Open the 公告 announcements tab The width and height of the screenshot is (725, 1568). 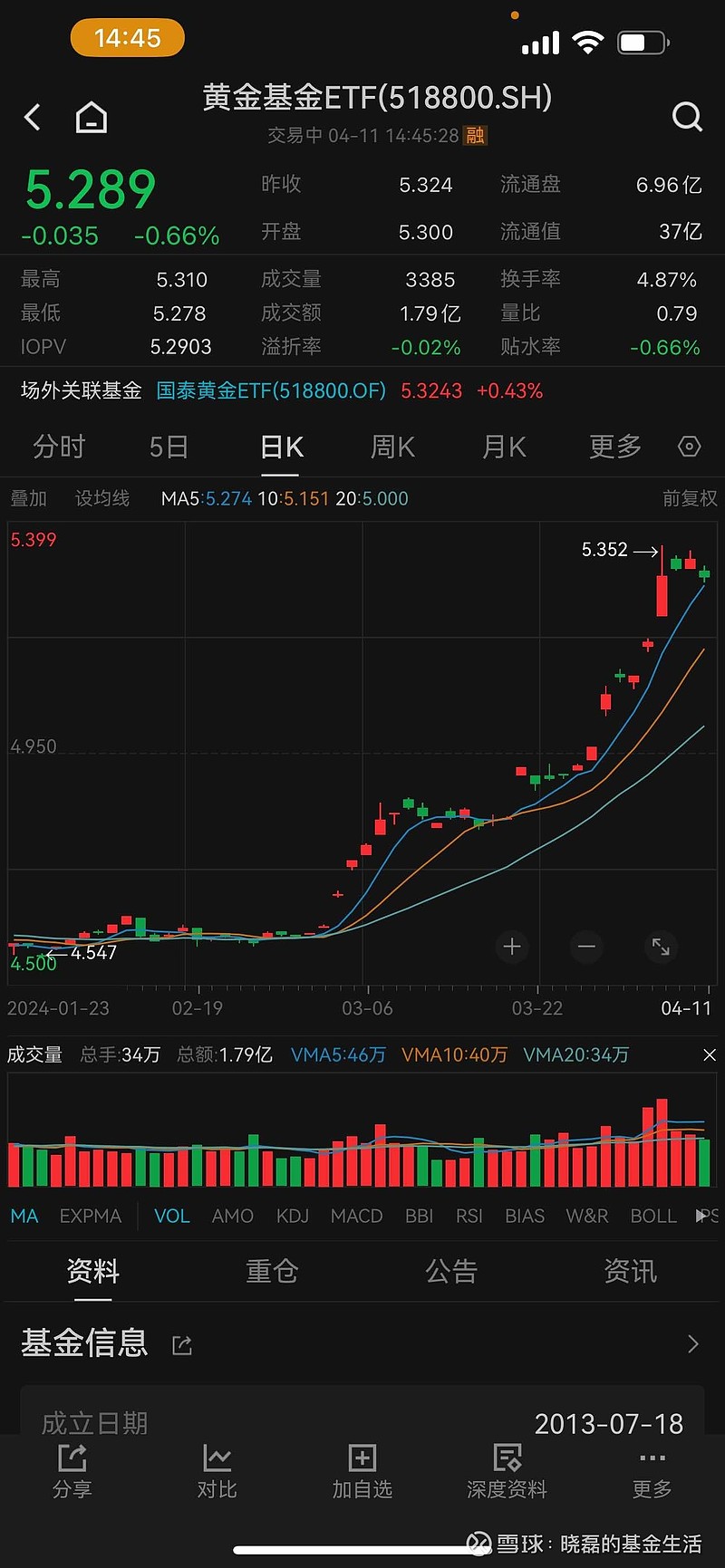coord(450,1272)
